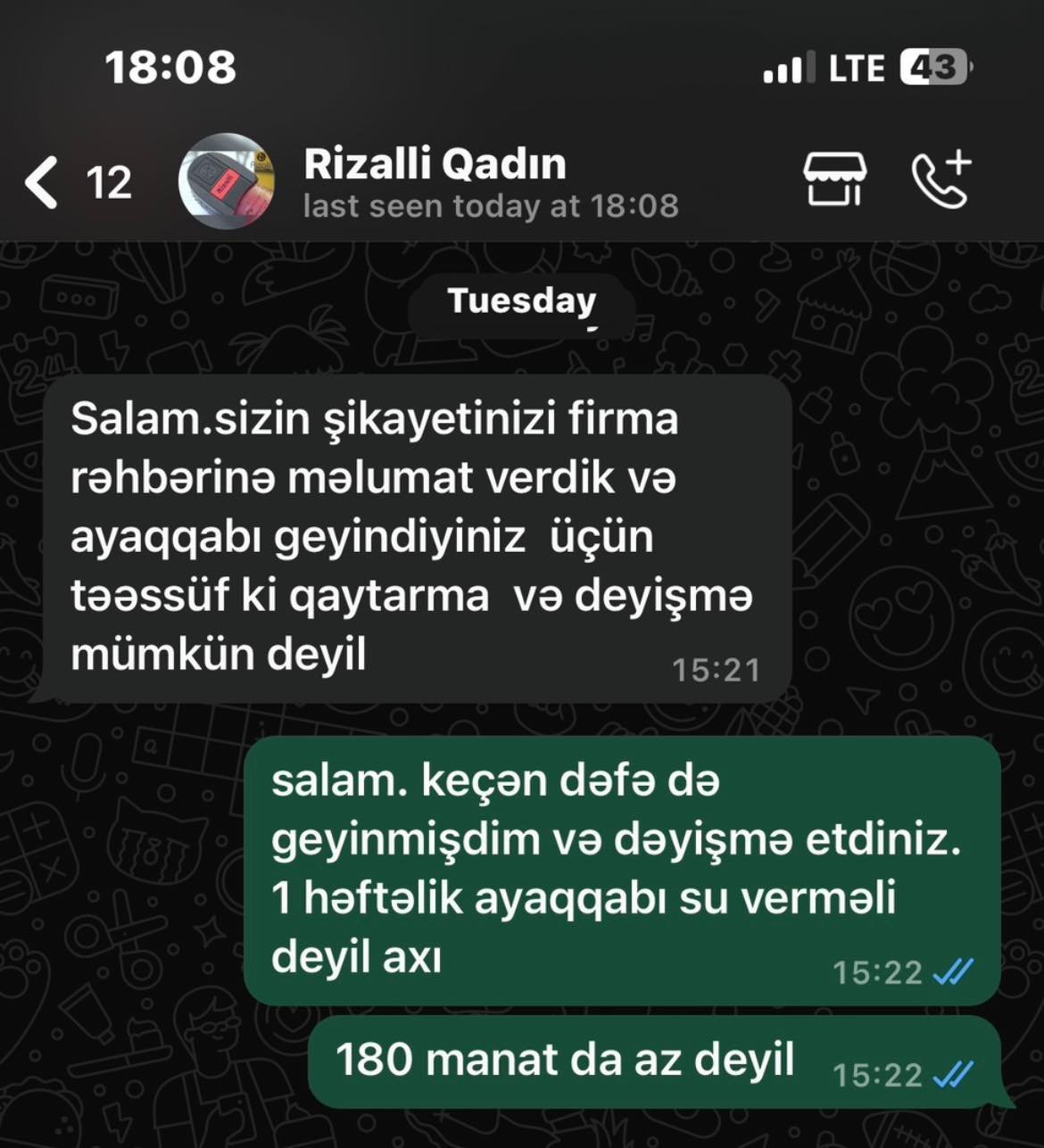Start a call with Rizalli Qadın
The image size is (1044, 1148).
940,180
